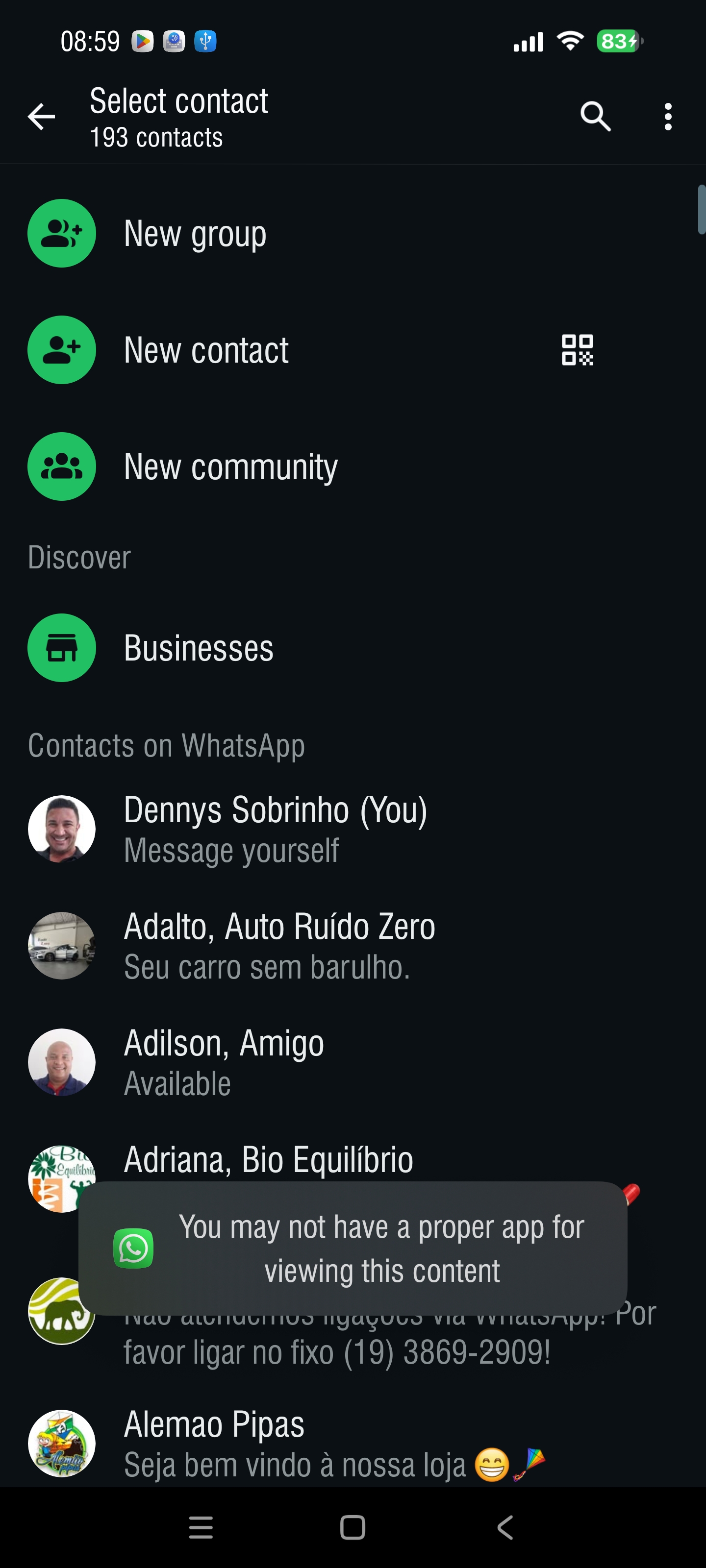Screen dimensions: 706x1568
Task: Tap the system home button
Action: pos(353,1527)
